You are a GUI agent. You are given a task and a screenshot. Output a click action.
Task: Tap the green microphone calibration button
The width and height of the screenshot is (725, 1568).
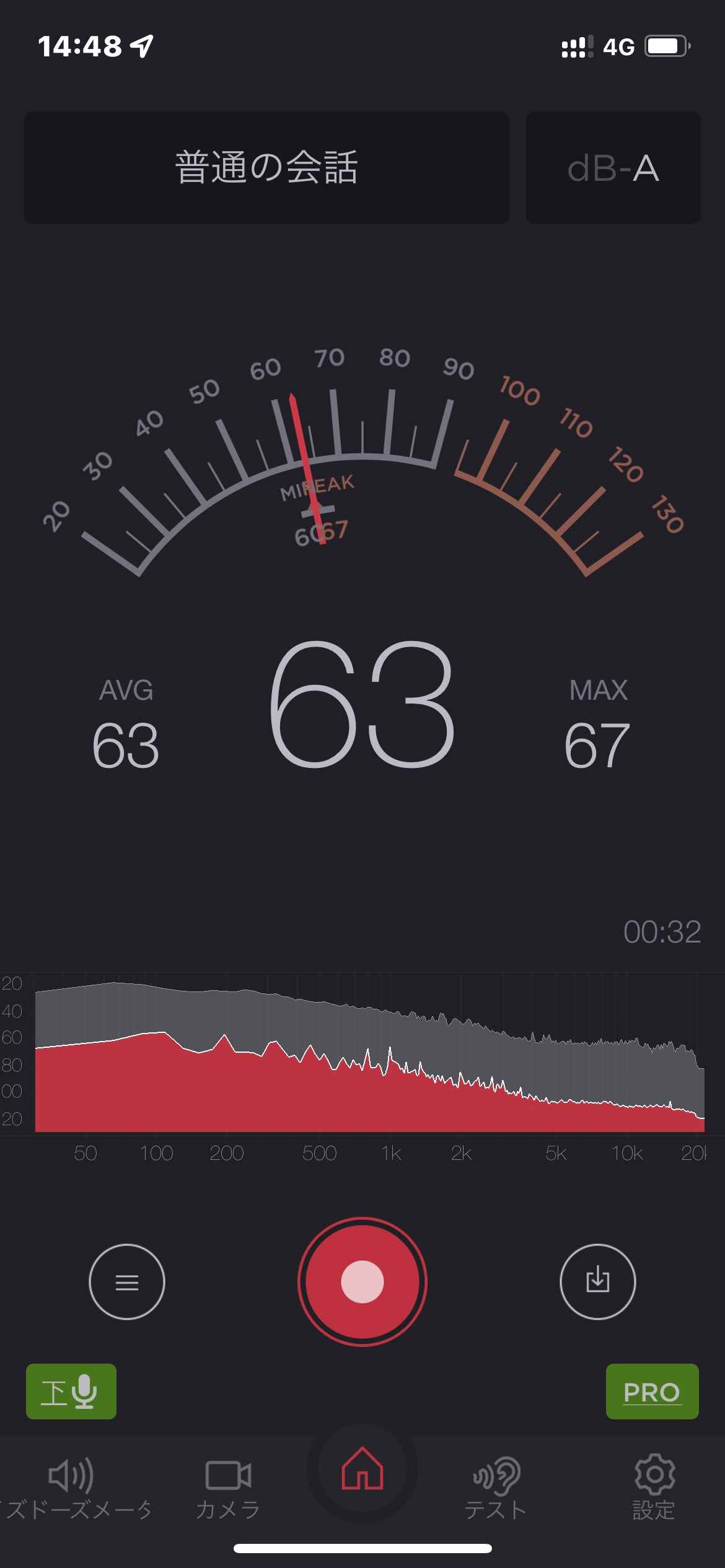pyautogui.click(x=71, y=1391)
